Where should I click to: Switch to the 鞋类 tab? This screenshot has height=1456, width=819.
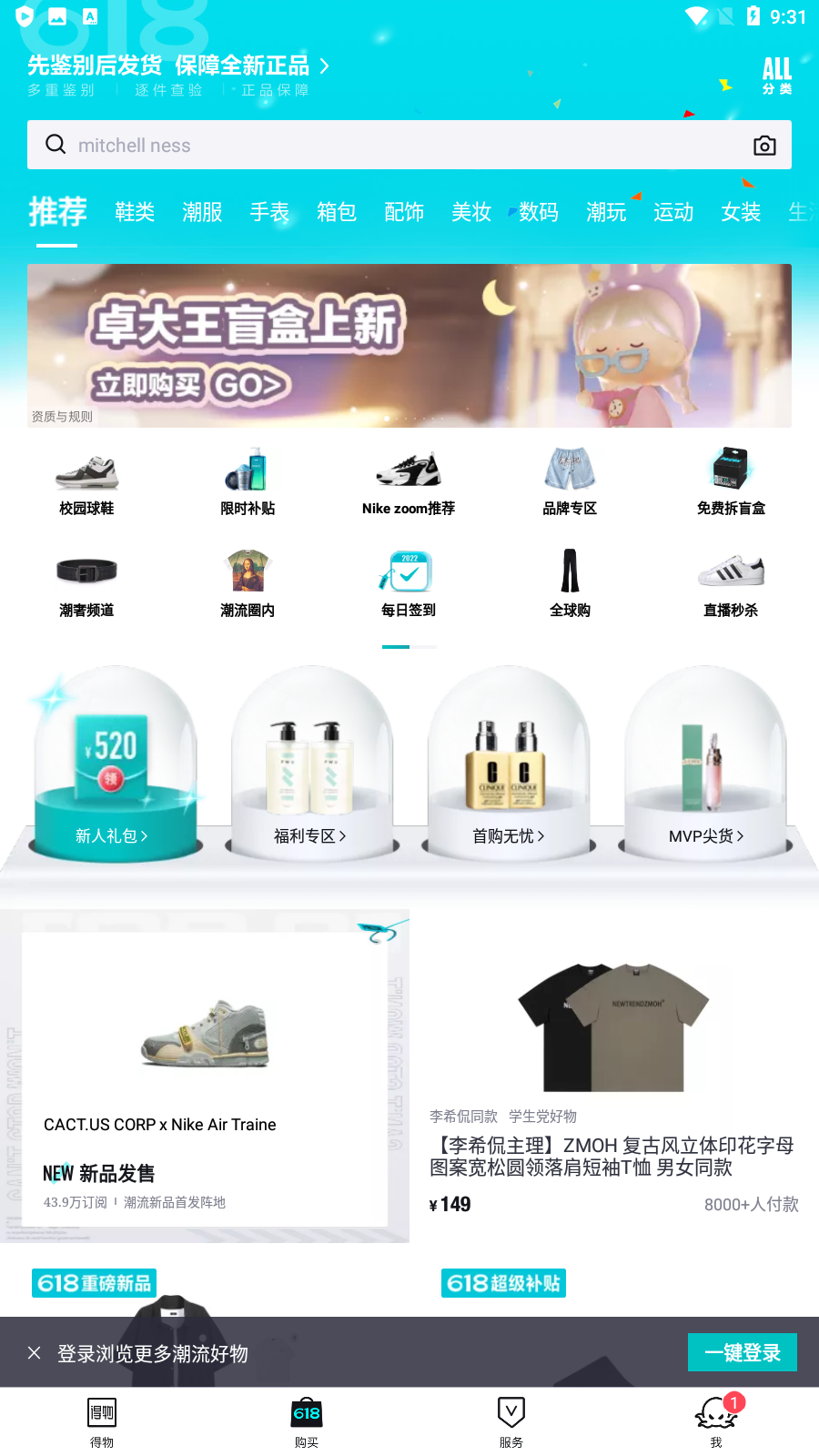coord(135,212)
